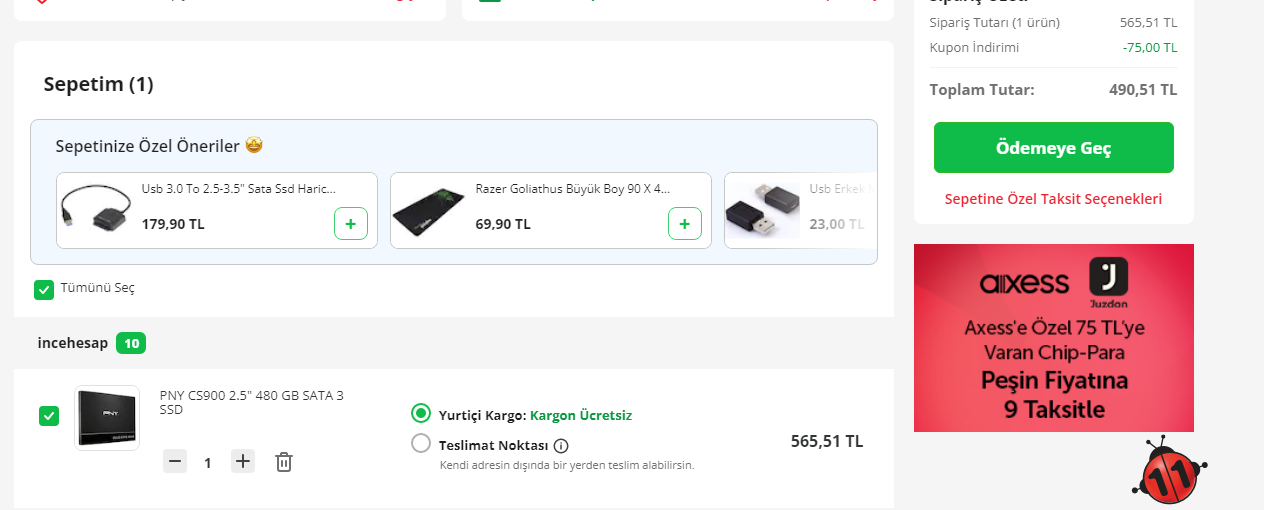Select Yurtiçi Kargo delivery option
The width and height of the screenshot is (1264, 510).
pos(421,414)
